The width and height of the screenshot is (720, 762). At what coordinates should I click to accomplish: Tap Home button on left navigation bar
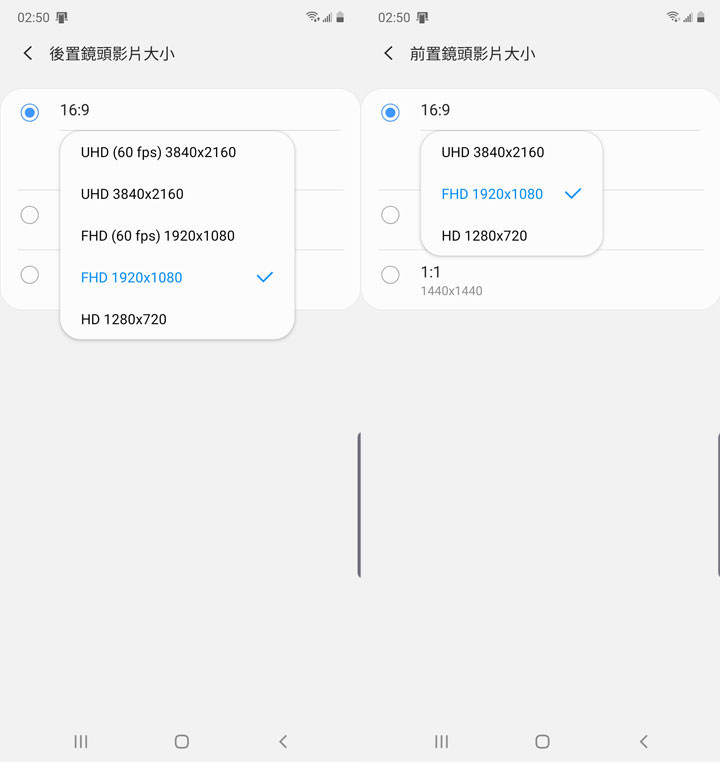coord(181,742)
